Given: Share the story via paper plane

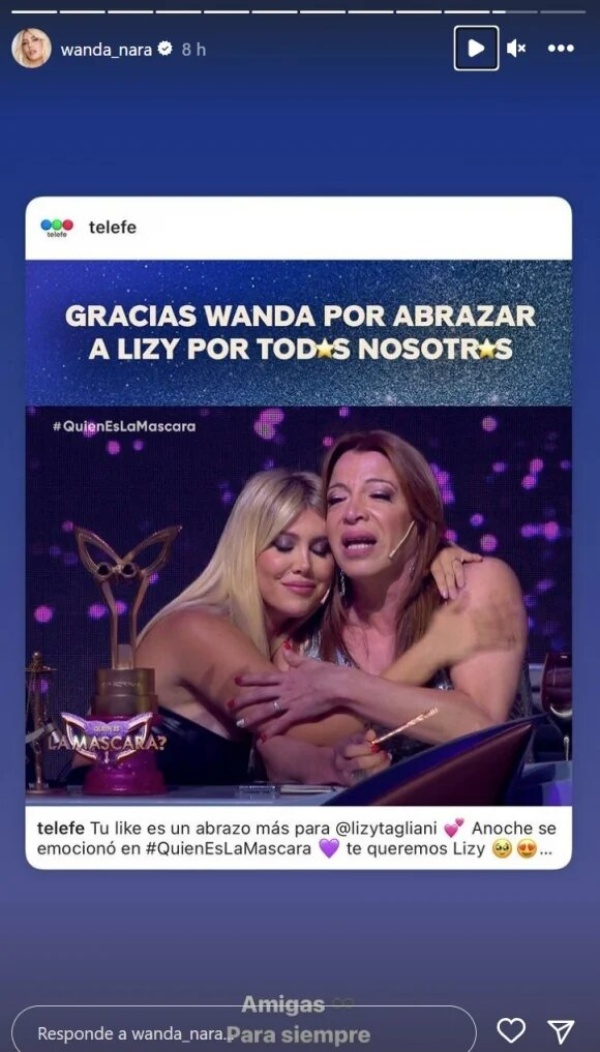Looking at the screenshot, I should click(561, 1031).
